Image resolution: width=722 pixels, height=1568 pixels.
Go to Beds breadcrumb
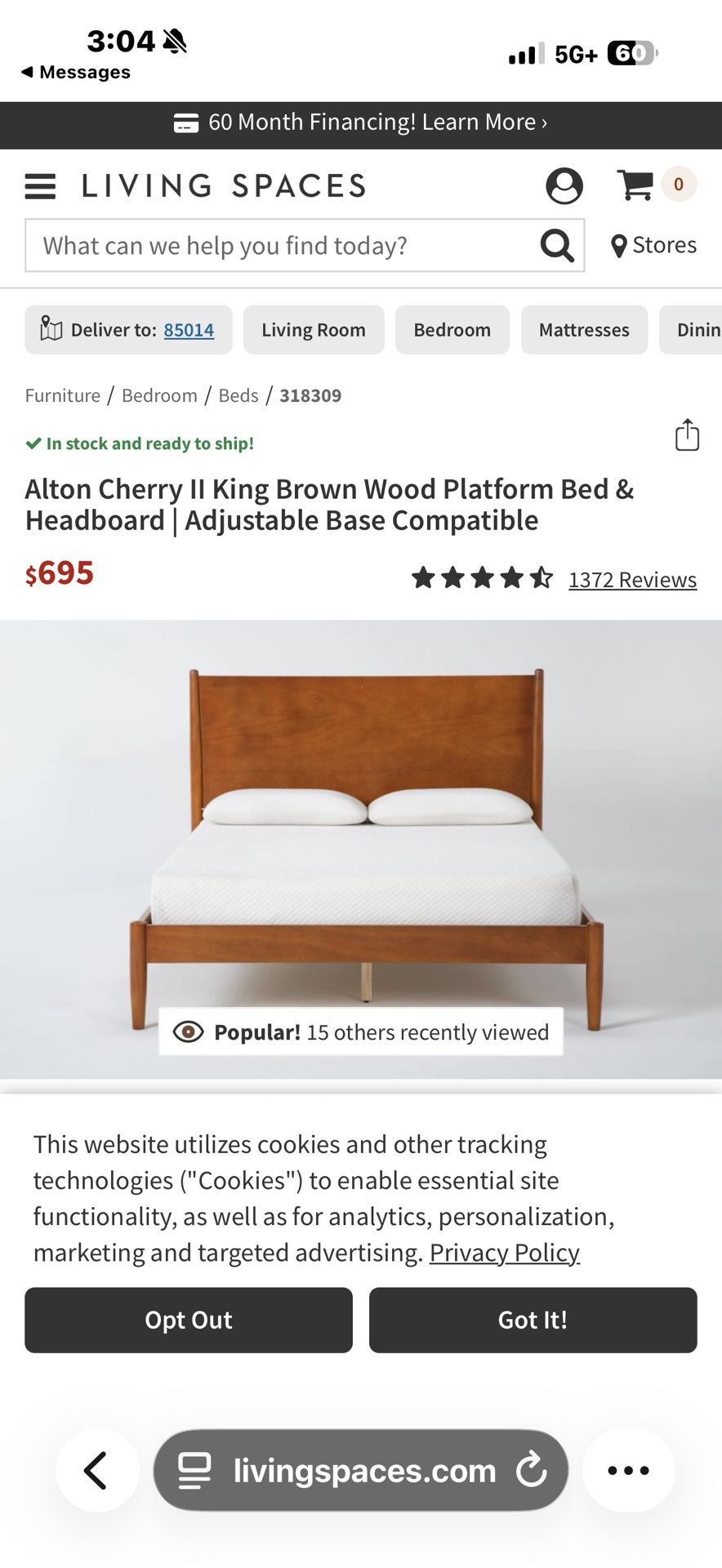[238, 395]
